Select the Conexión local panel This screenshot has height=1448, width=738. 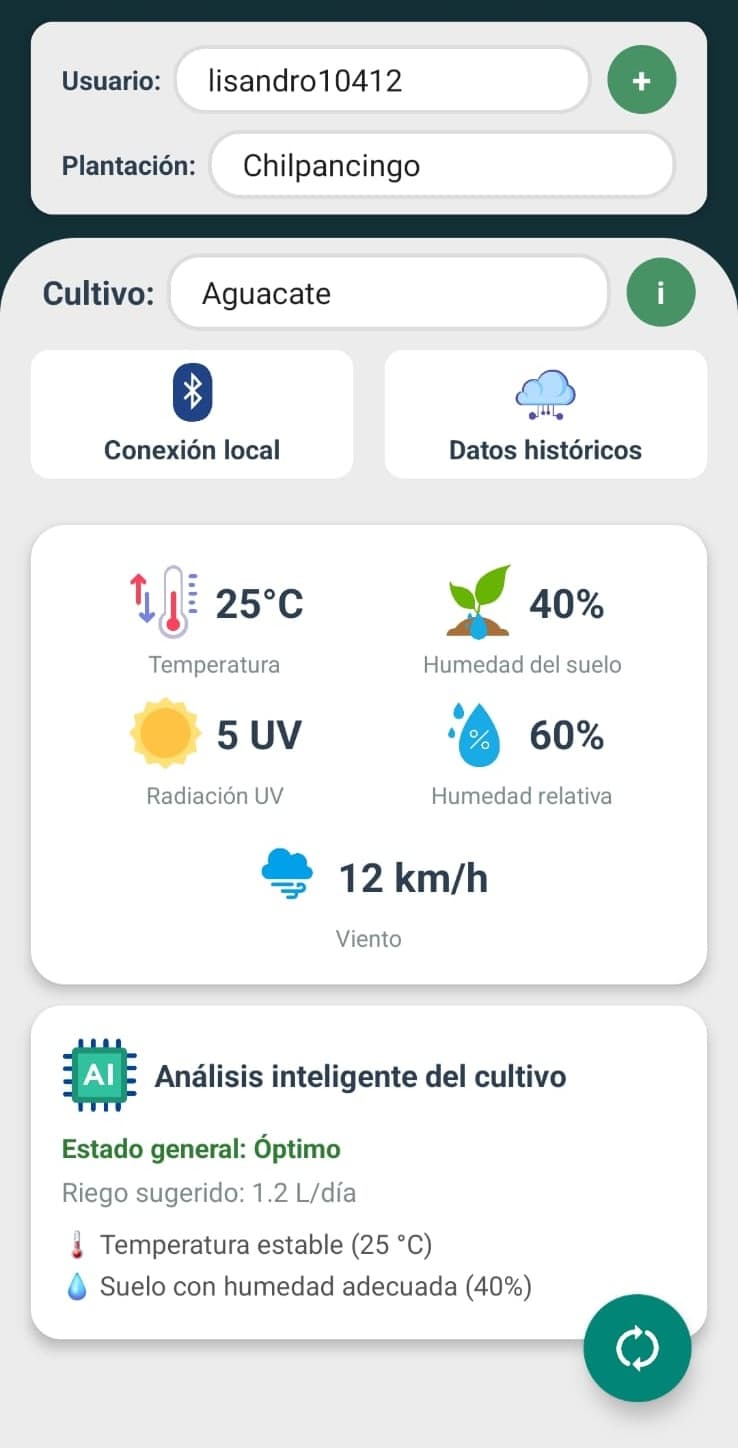click(191, 414)
